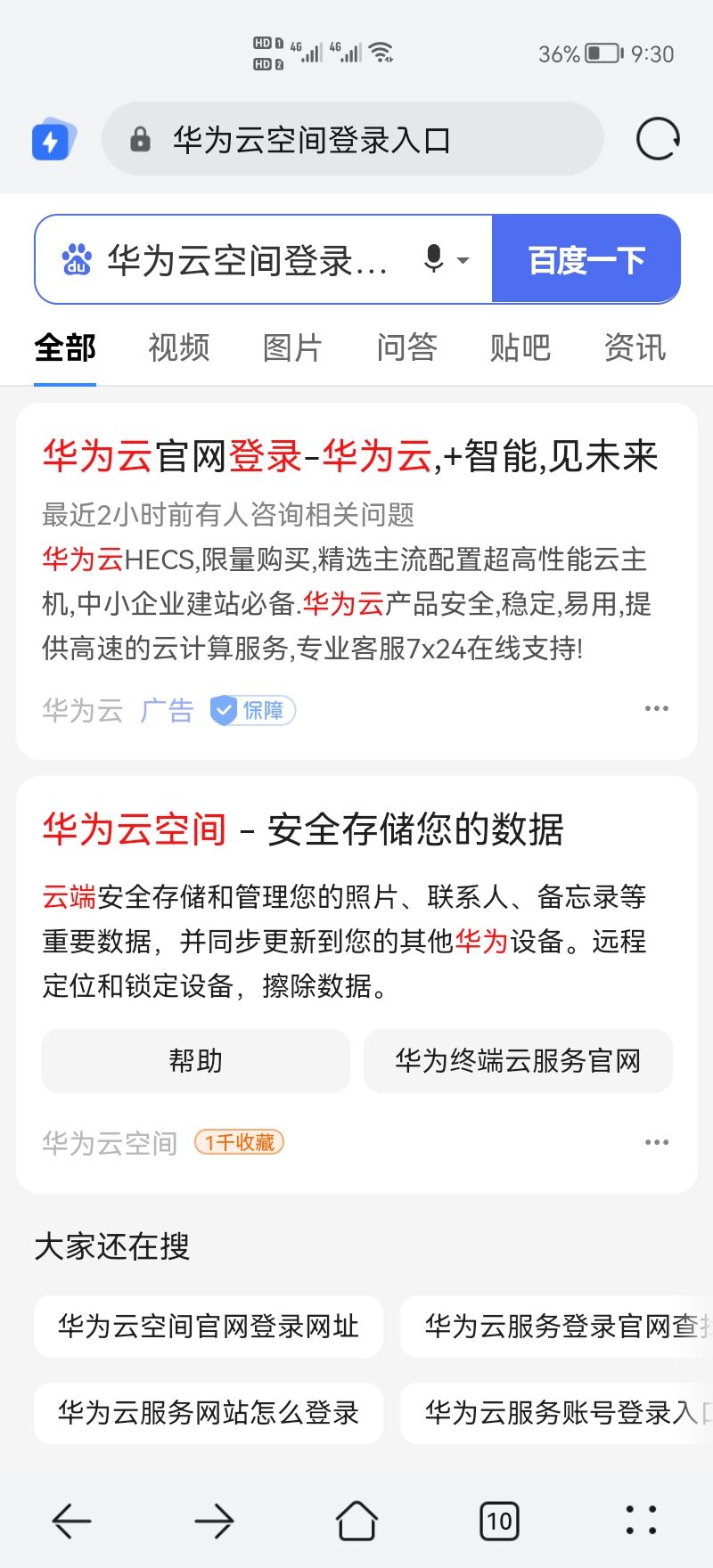Tap the 华为终端云服务官网 button
The height and width of the screenshot is (1568, 713).
[518, 1061]
